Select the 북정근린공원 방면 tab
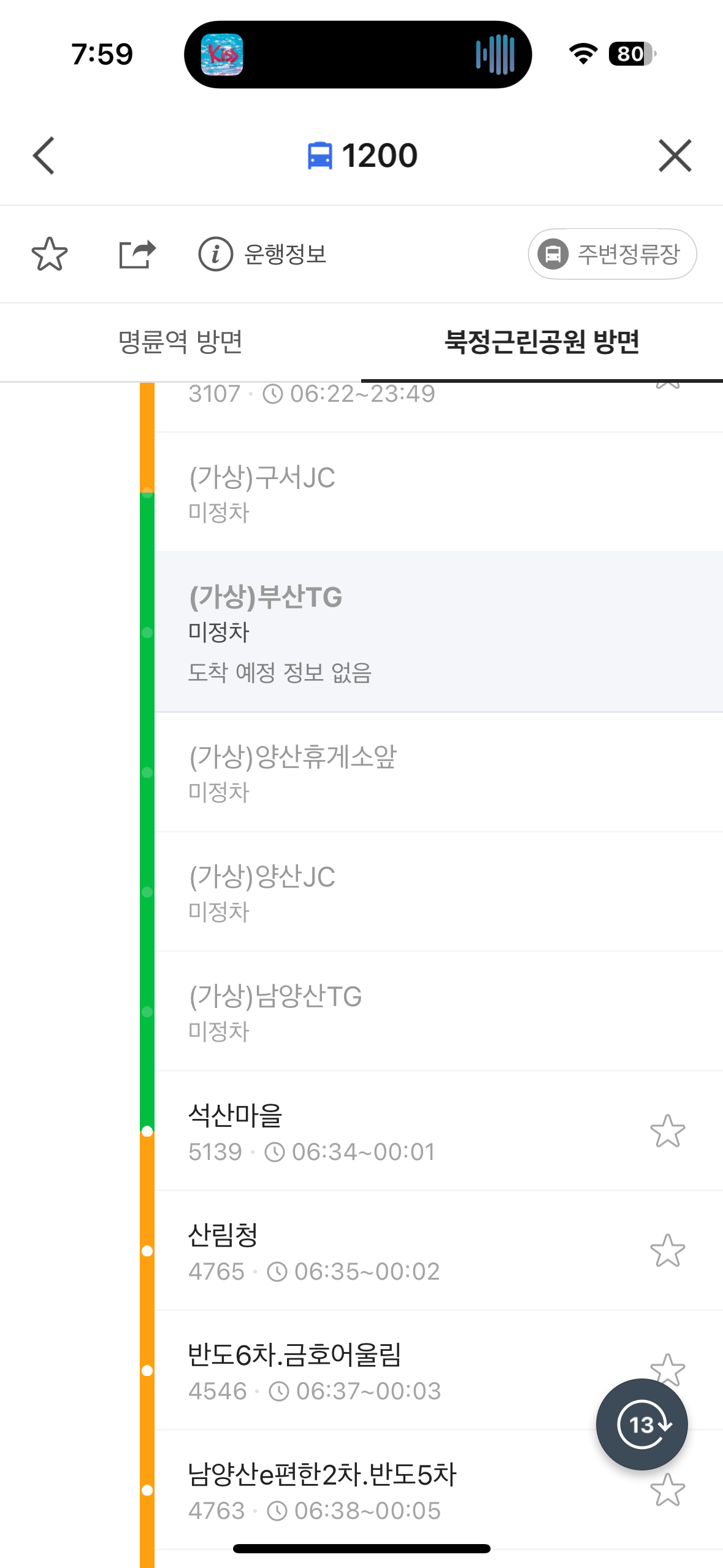Screen dimensions: 723x1568 click(x=542, y=342)
